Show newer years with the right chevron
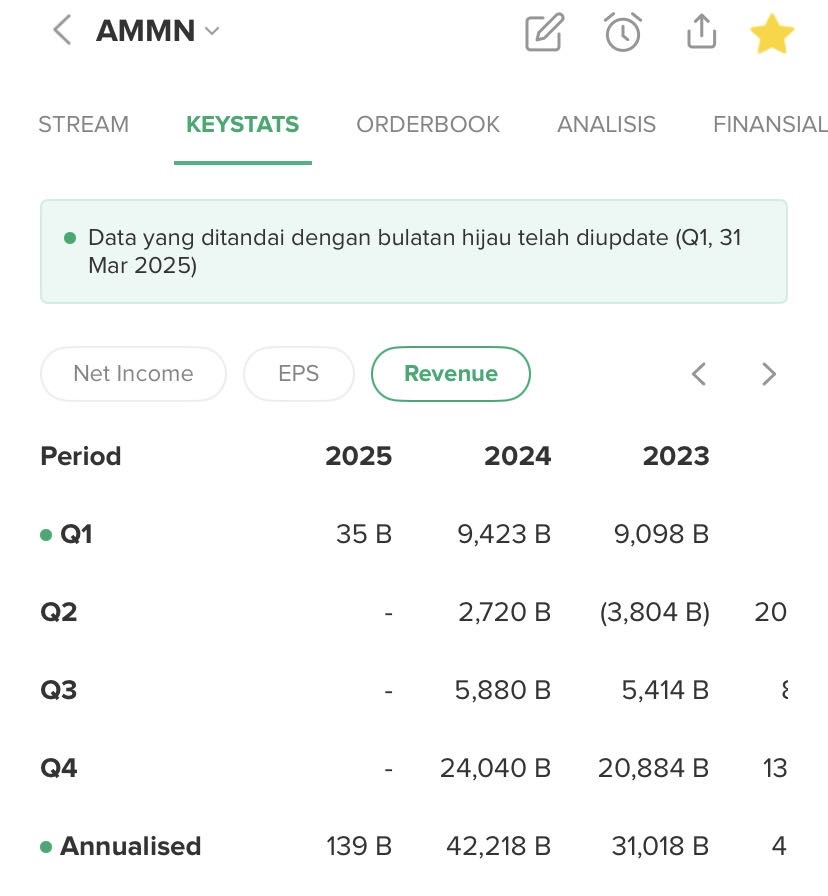Screen dimensions: 828x896 pyautogui.click(x=769, y=373)
